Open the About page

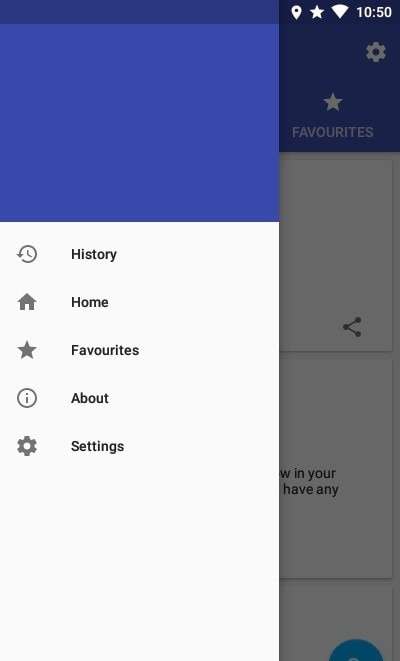[139, 398]
